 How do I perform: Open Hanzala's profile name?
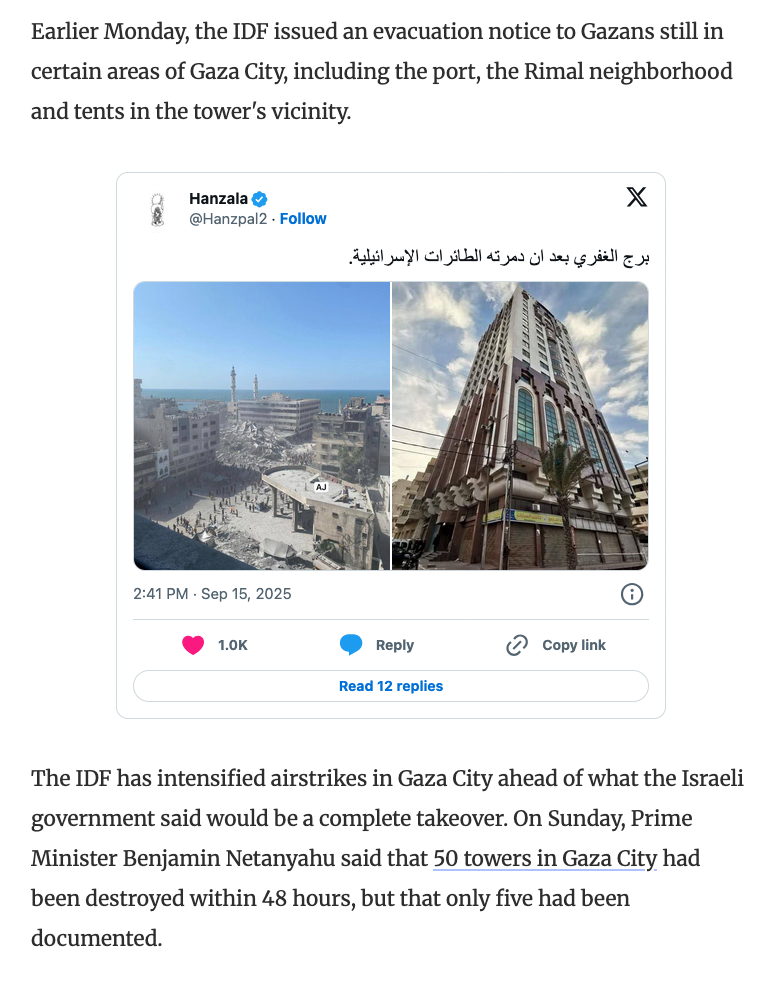coord(218,198)
